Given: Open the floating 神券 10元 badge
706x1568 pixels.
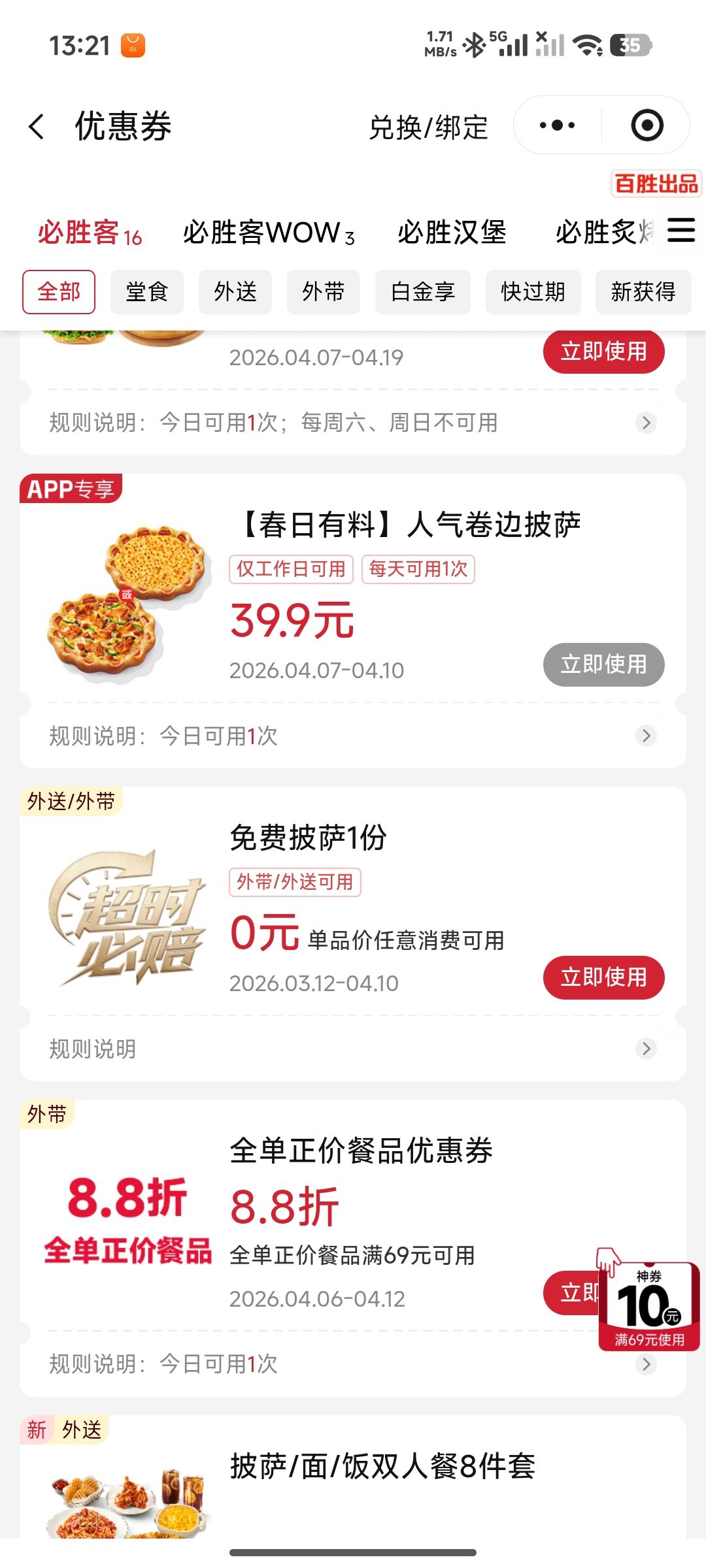Looking at the screenshot, I should click(649, 1307).
